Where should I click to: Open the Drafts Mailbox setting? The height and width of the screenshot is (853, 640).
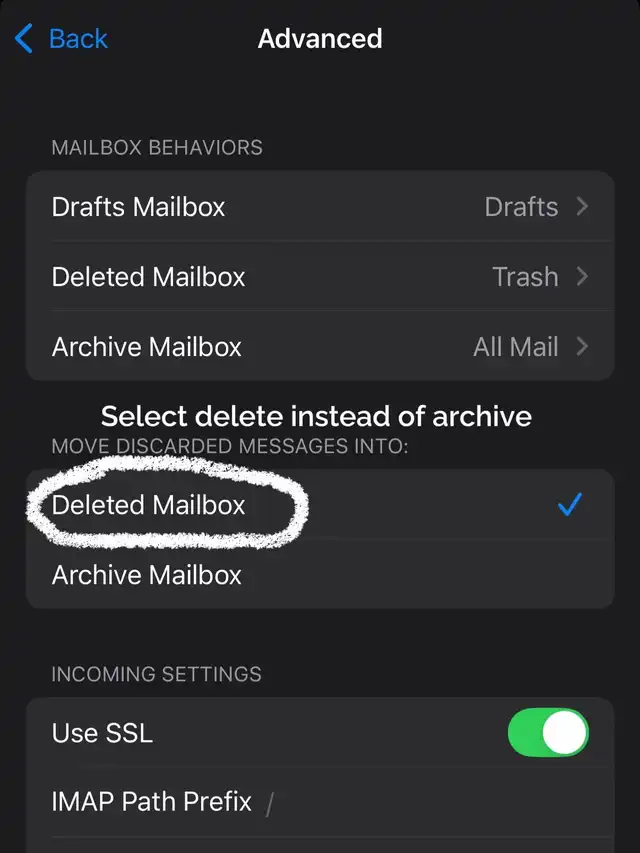coord(319,207)
